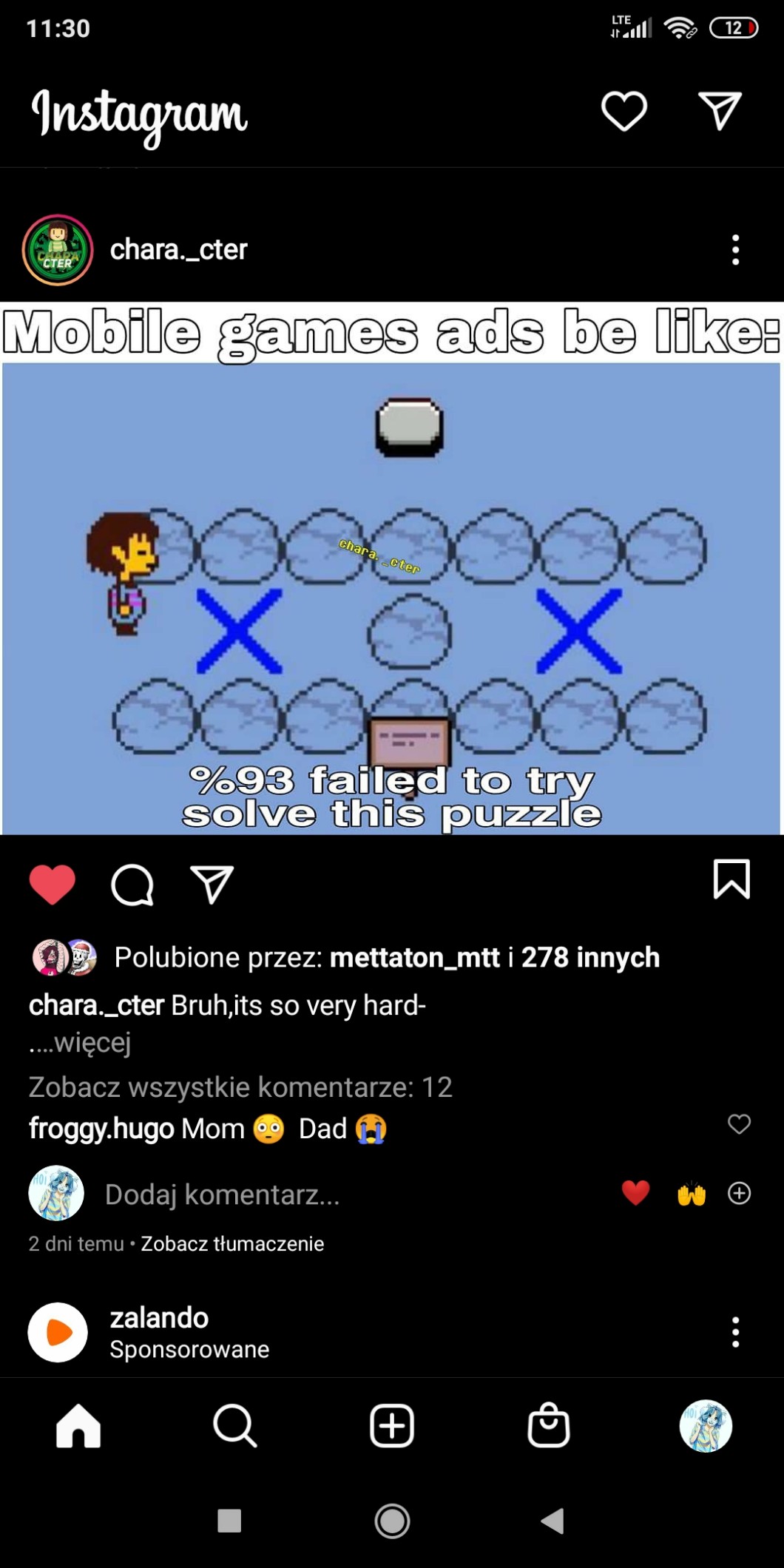
Task: Switch to the search tab
Action: pos(234,1425)
